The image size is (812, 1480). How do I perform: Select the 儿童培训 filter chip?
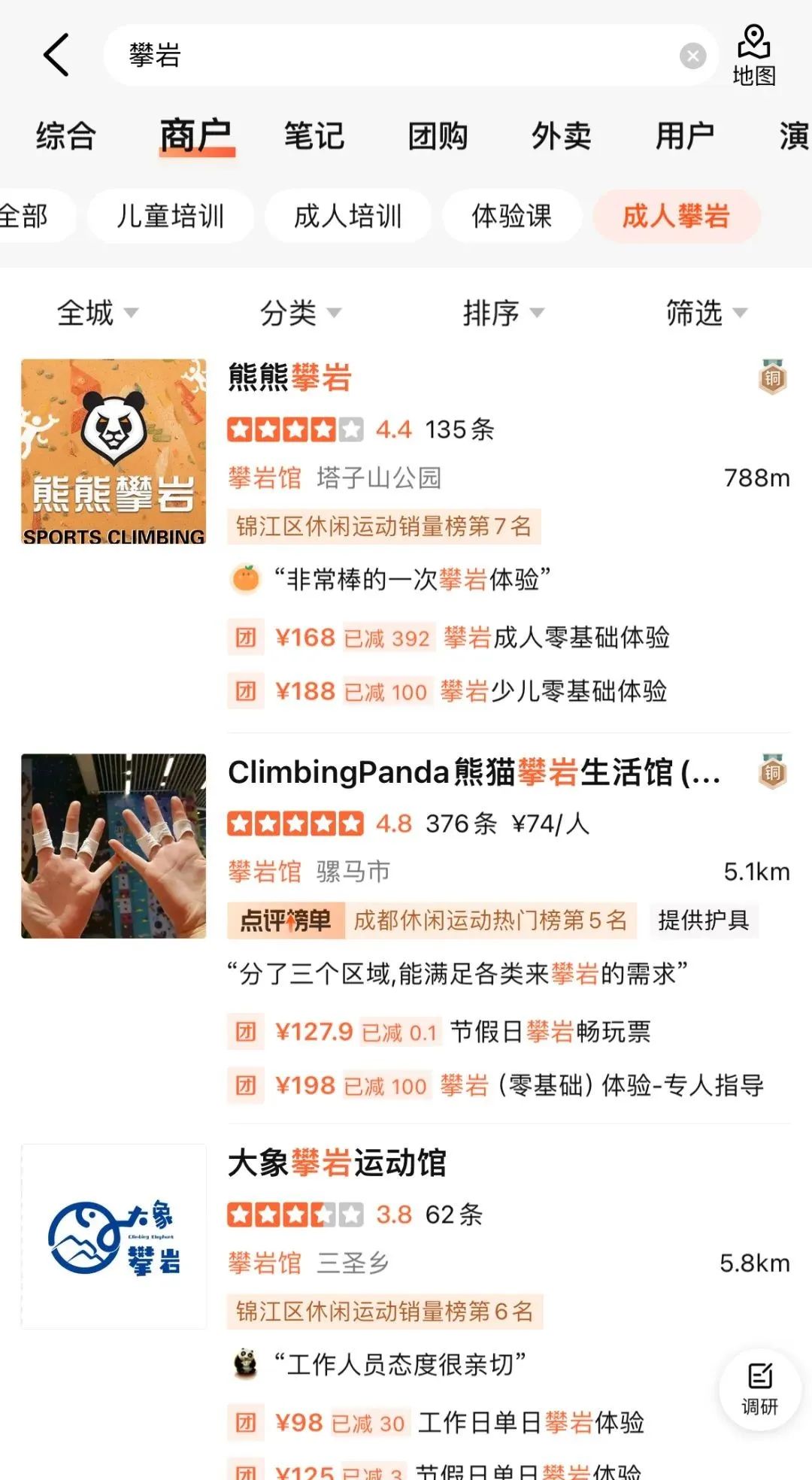click(171, 217)
